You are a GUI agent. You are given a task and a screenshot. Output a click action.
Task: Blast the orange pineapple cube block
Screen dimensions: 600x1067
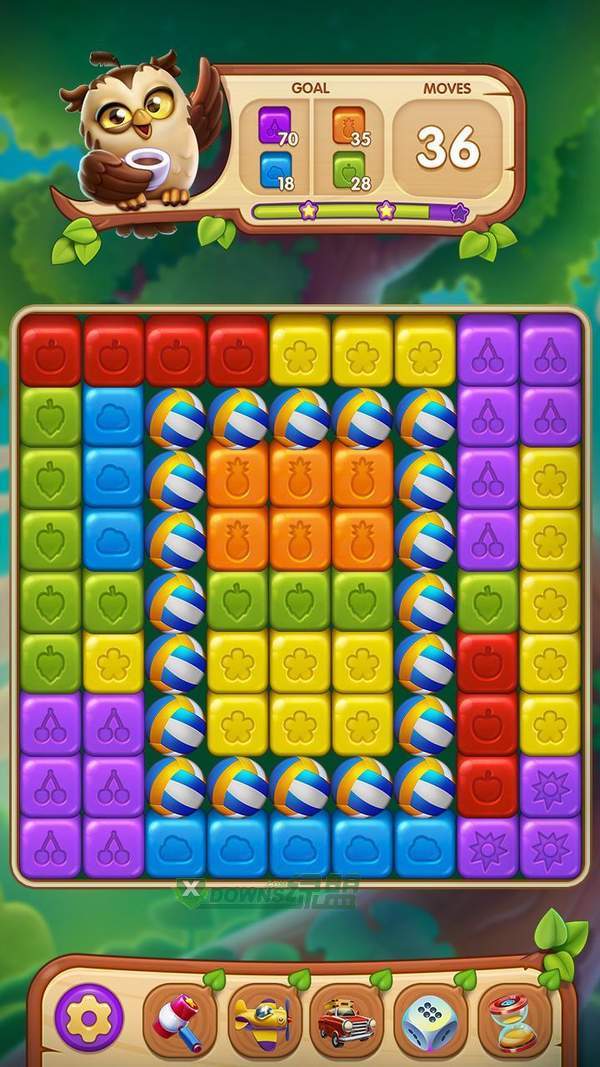(300, 479)
